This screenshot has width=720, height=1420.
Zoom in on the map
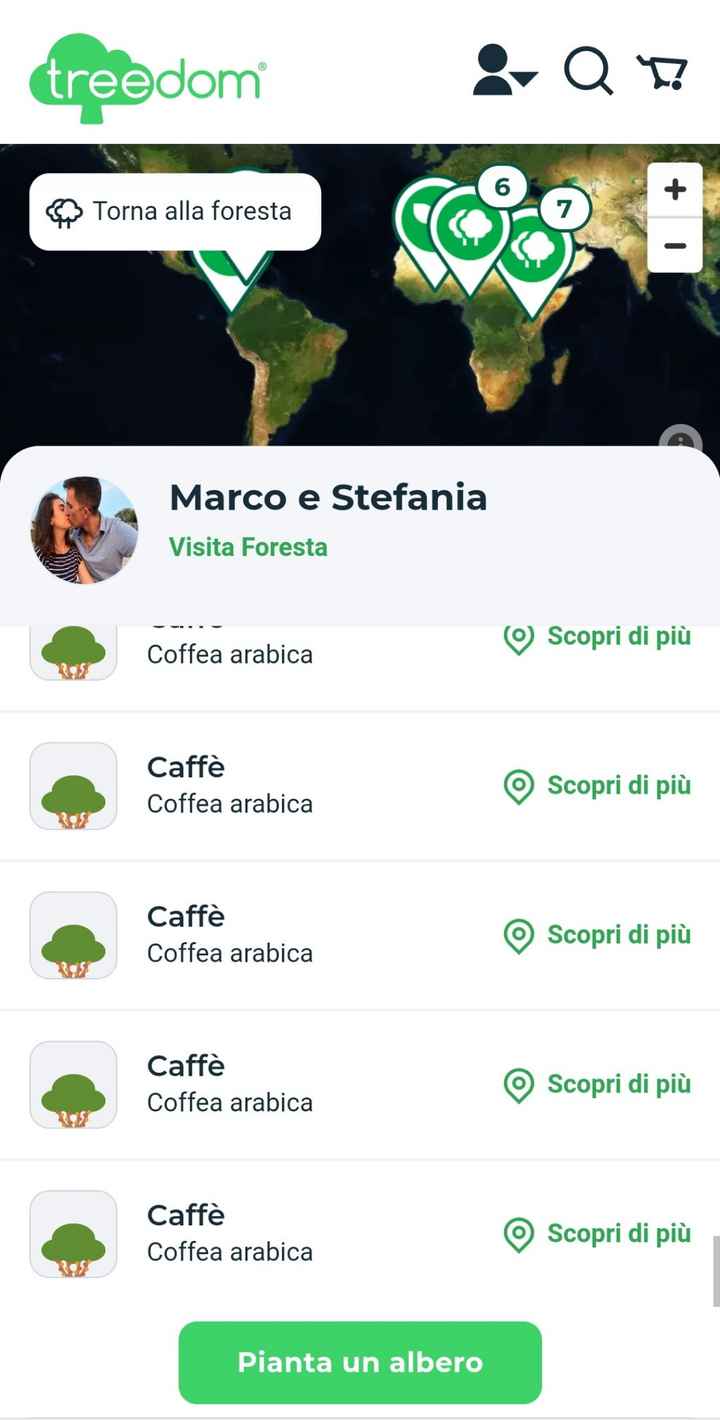click(675, 189)
